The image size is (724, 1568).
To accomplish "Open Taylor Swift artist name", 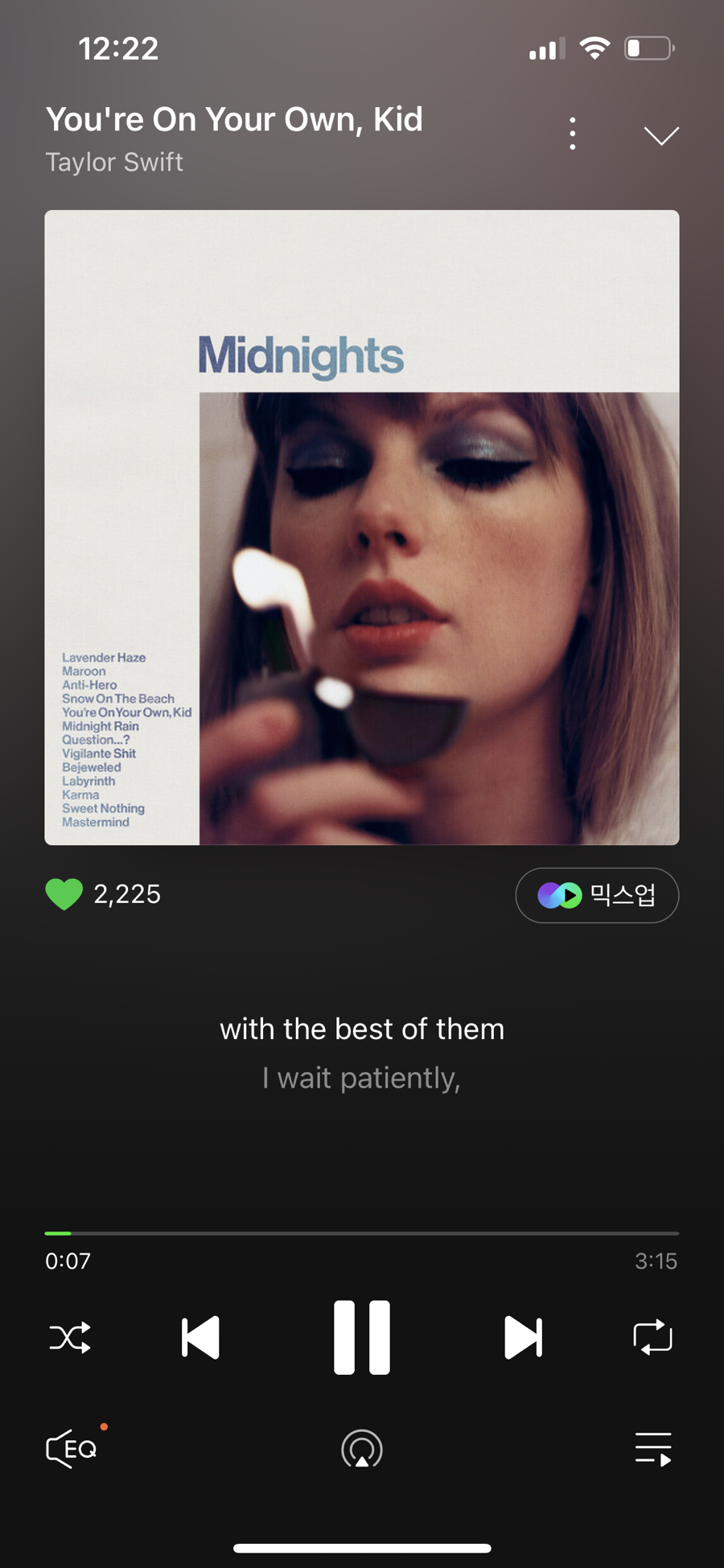I will coord(114,162).
